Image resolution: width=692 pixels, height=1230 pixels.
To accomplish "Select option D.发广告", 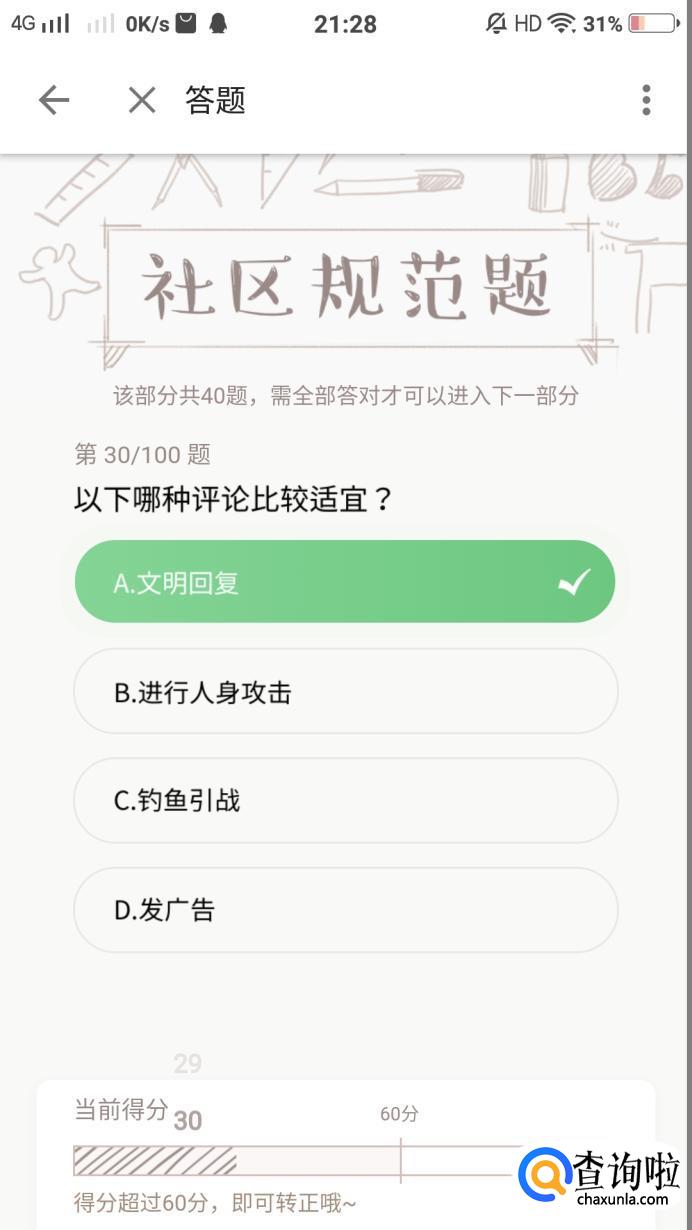I will [345, 910].
